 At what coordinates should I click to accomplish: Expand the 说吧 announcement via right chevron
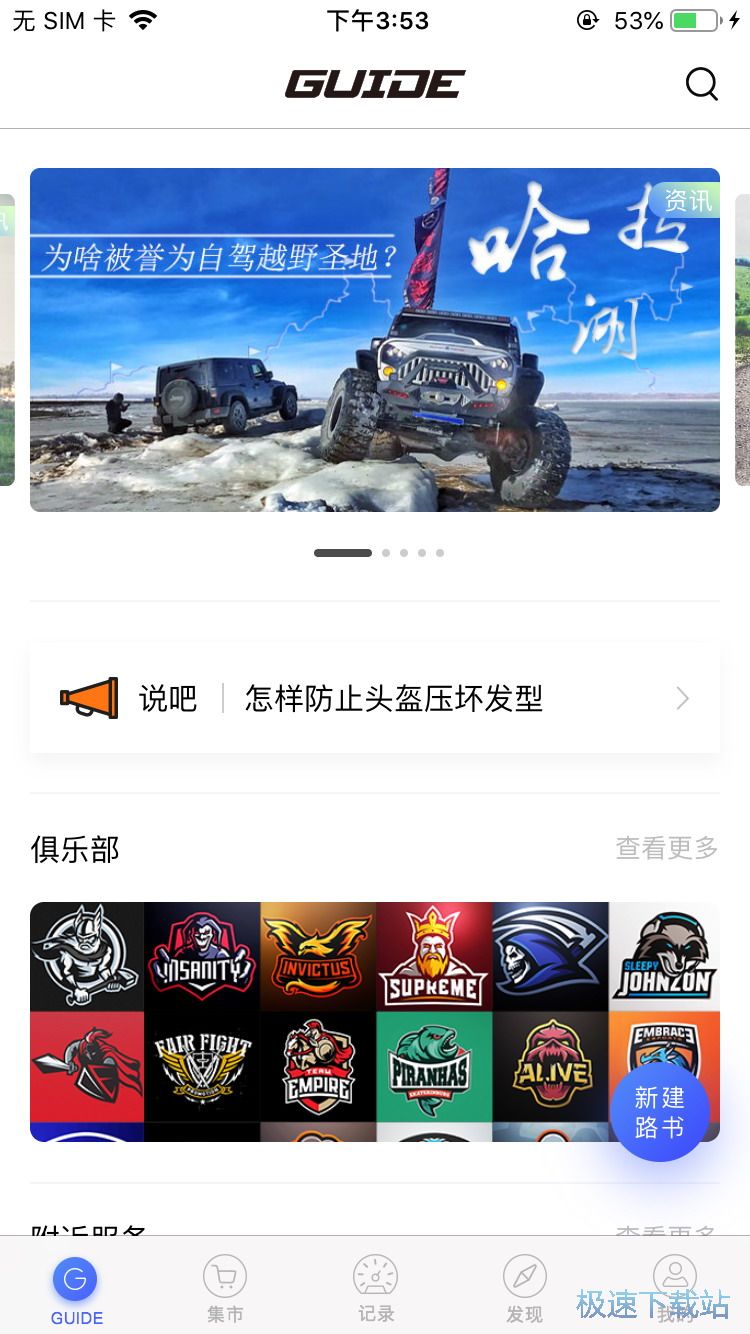[682, 698]
